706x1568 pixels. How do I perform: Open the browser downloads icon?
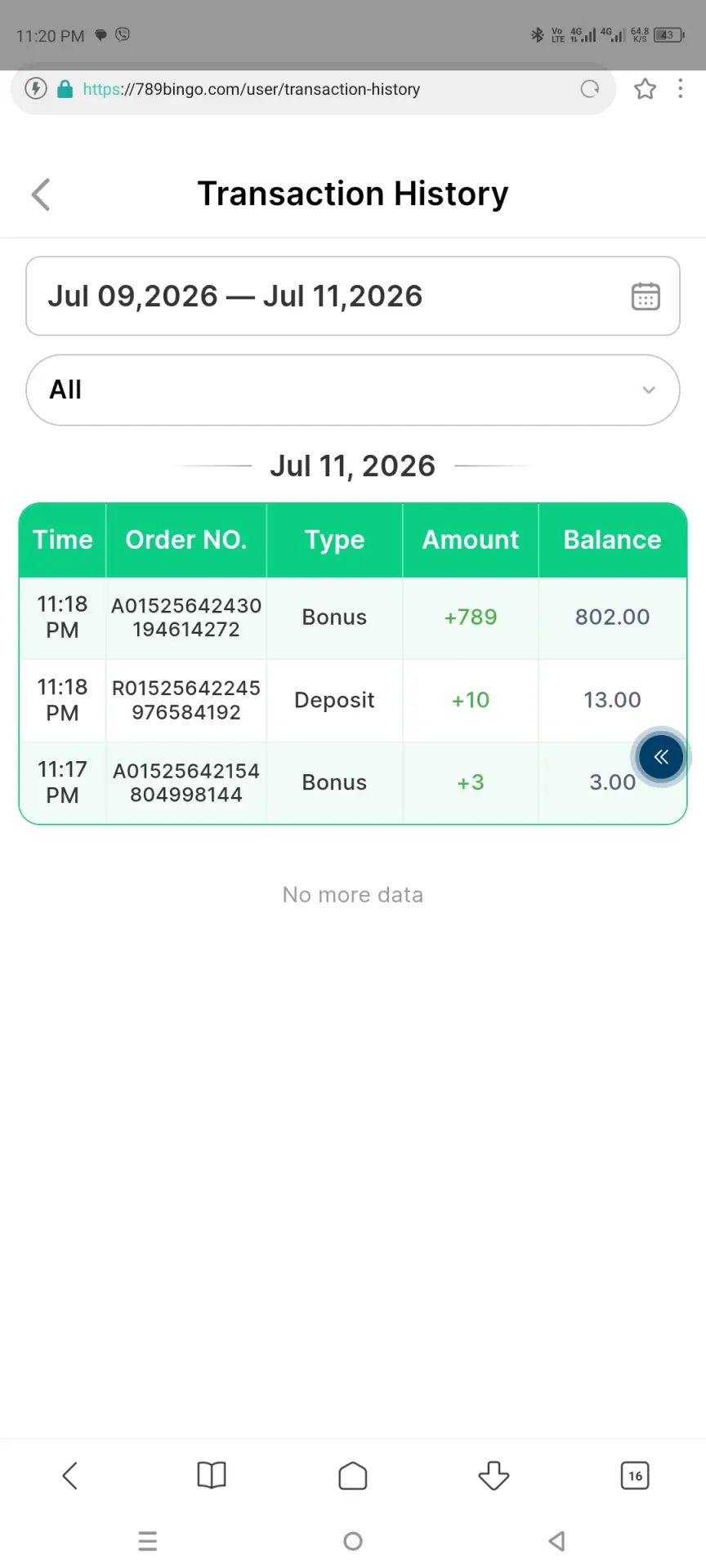(494, 1476)
